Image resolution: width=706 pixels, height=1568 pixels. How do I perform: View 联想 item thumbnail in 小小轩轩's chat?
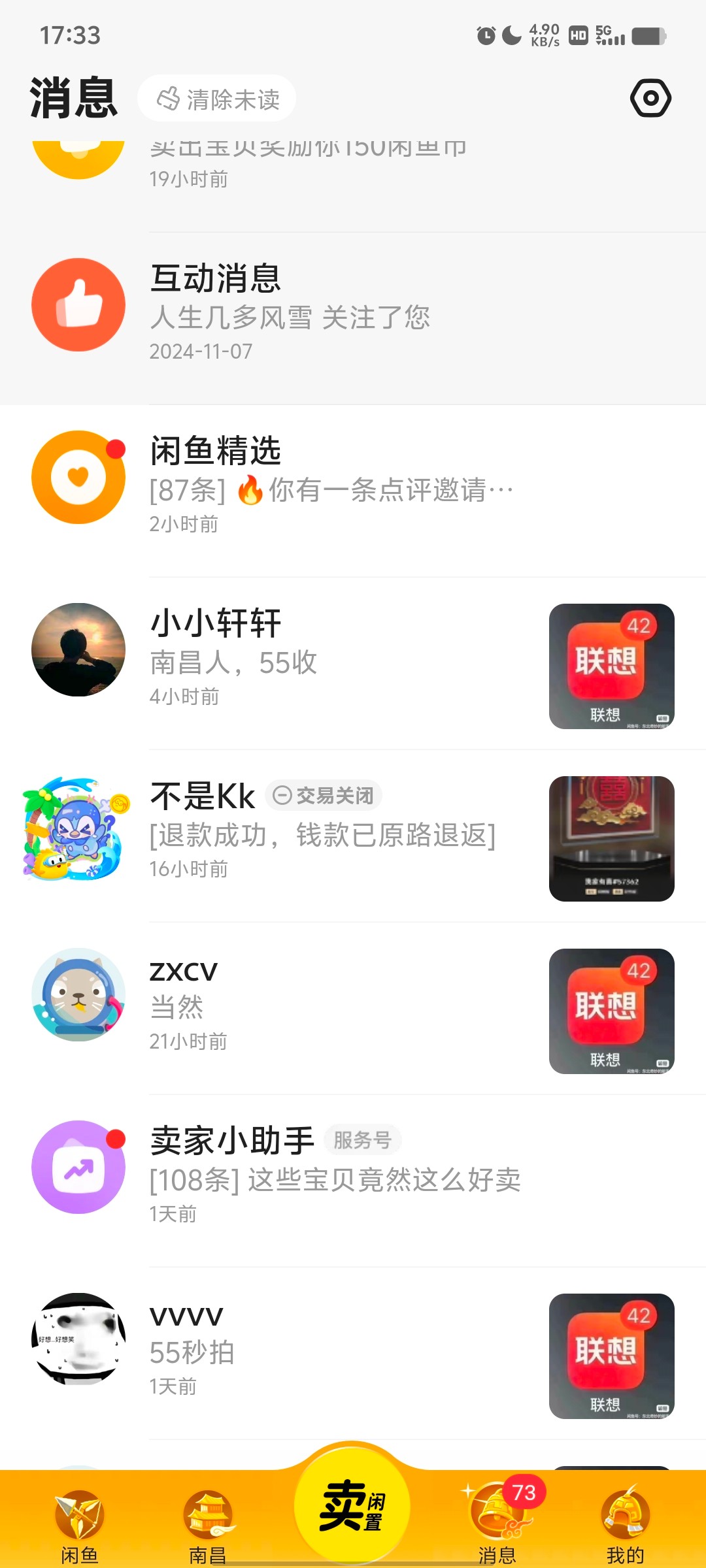(x=611, y=666)
